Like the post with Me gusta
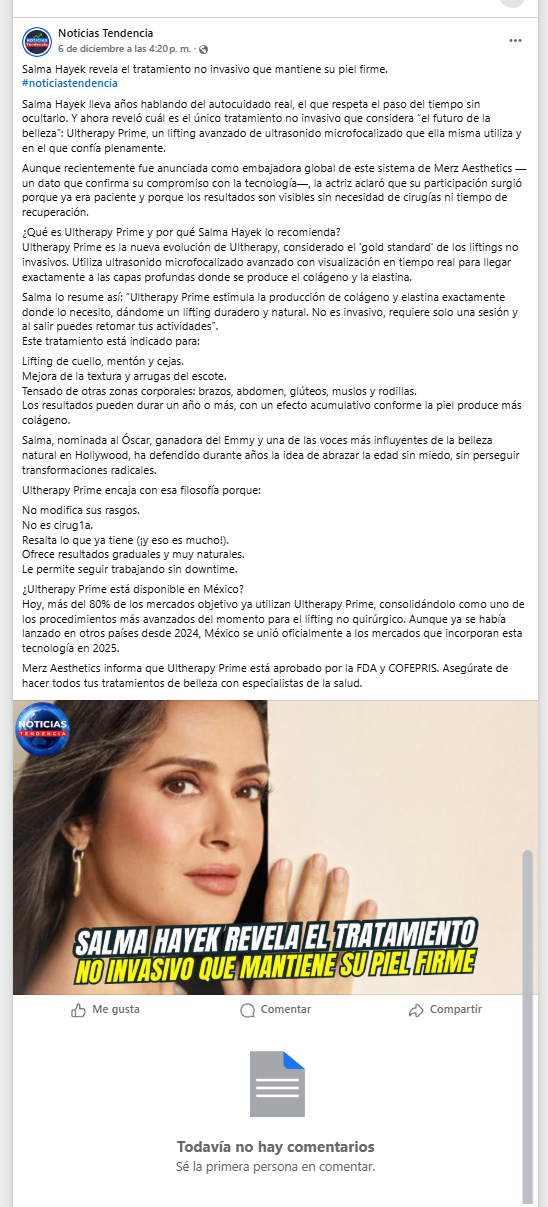This screenshot has height=1207, width=548. coord(105,1010)
